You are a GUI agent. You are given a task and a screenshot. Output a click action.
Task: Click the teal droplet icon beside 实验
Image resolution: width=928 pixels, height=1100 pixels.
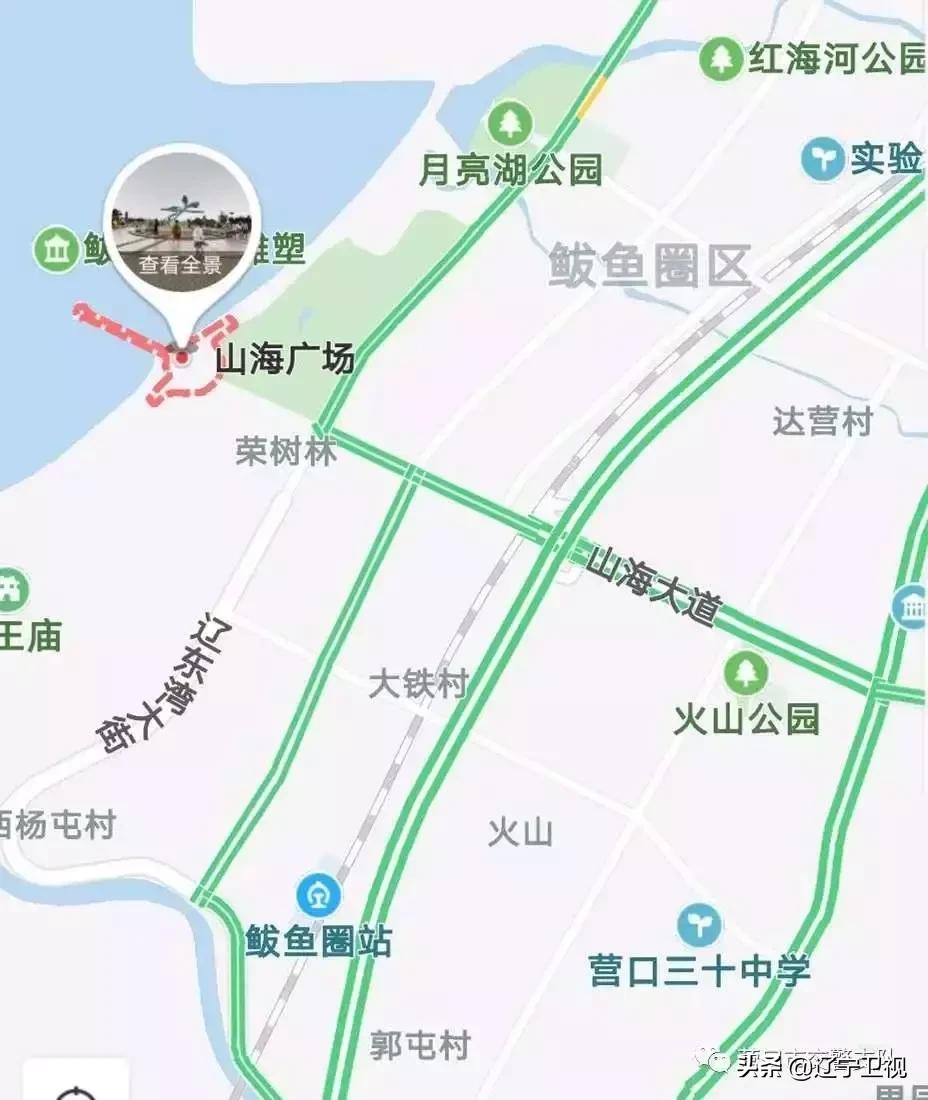point(822,156)
